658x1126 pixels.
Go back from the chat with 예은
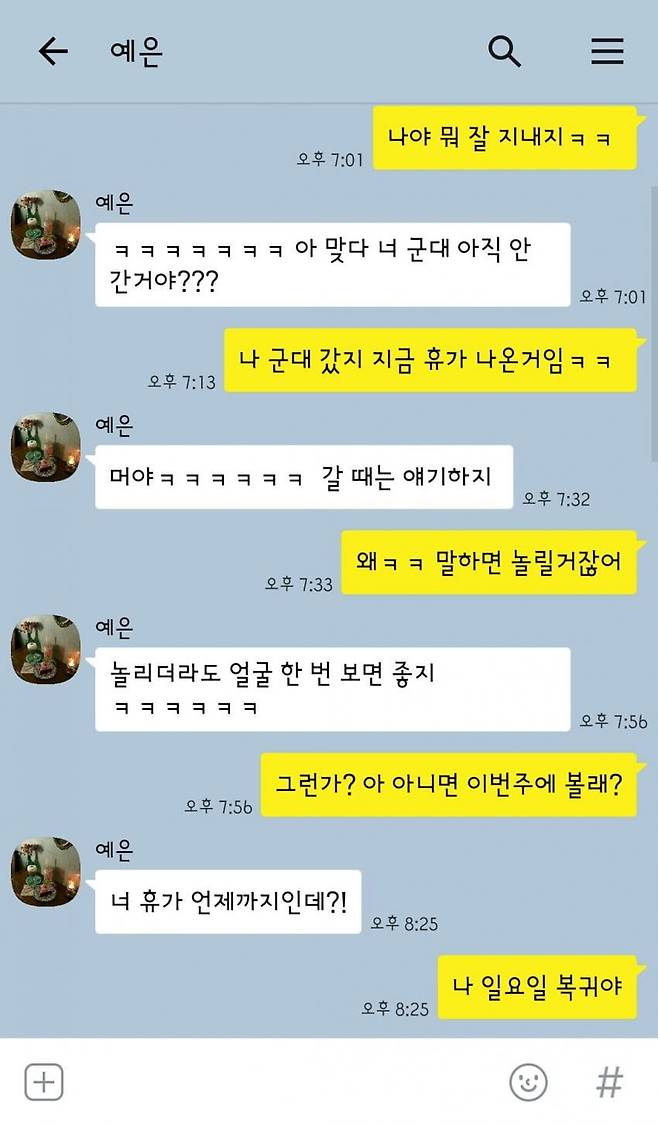[x=52, y=52]
